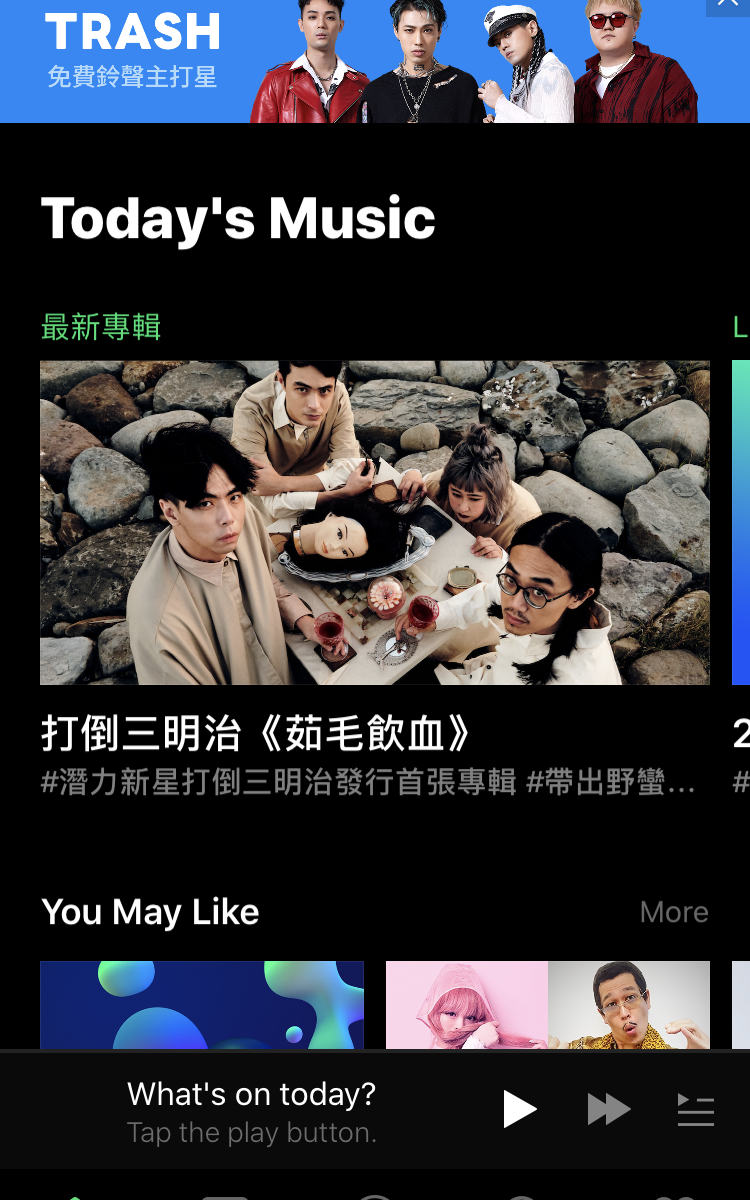Open the play queue list
The image size is (750, 1200).
[x=695, y=1109]
